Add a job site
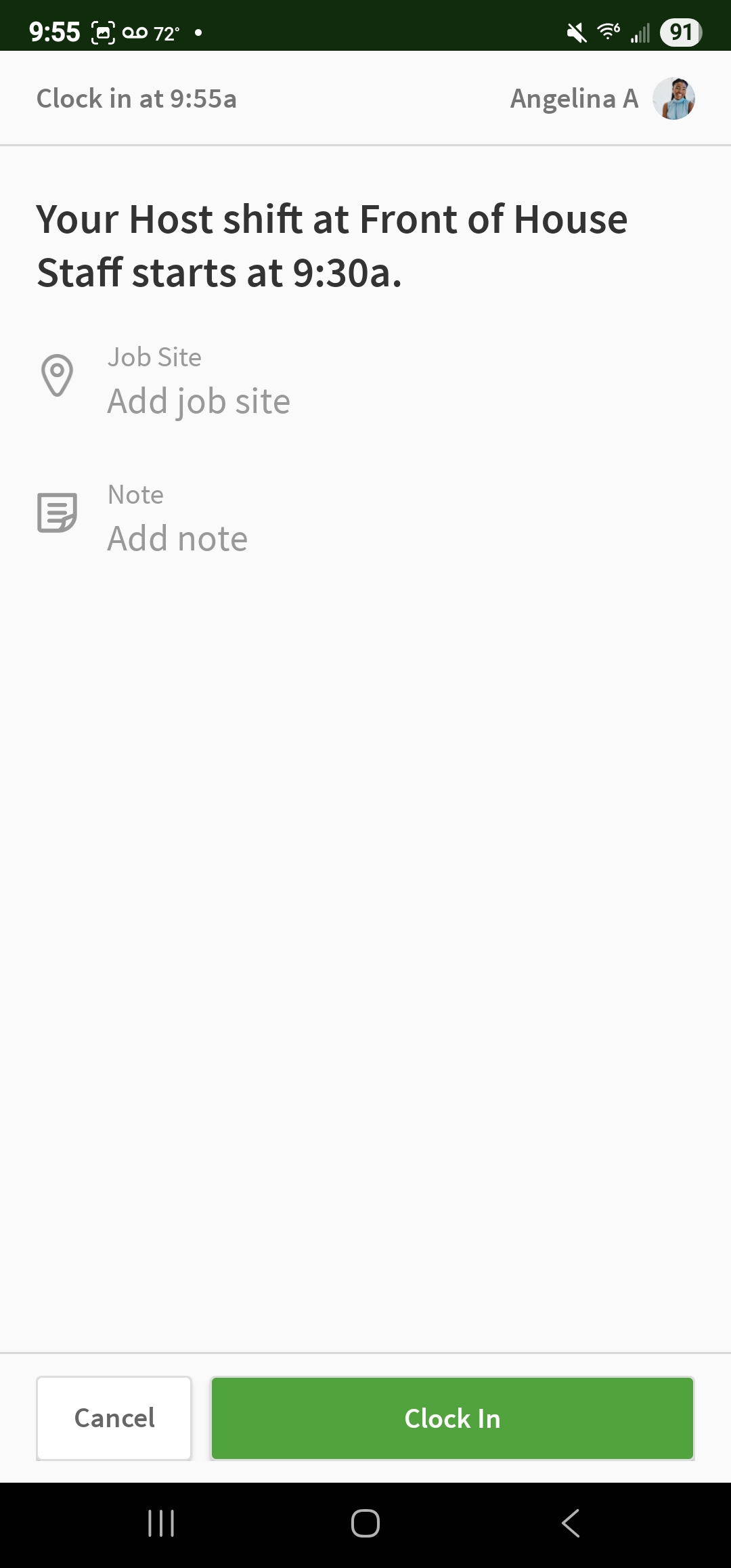The width and height of the screenshot is (731, 1568). [199, 401]
